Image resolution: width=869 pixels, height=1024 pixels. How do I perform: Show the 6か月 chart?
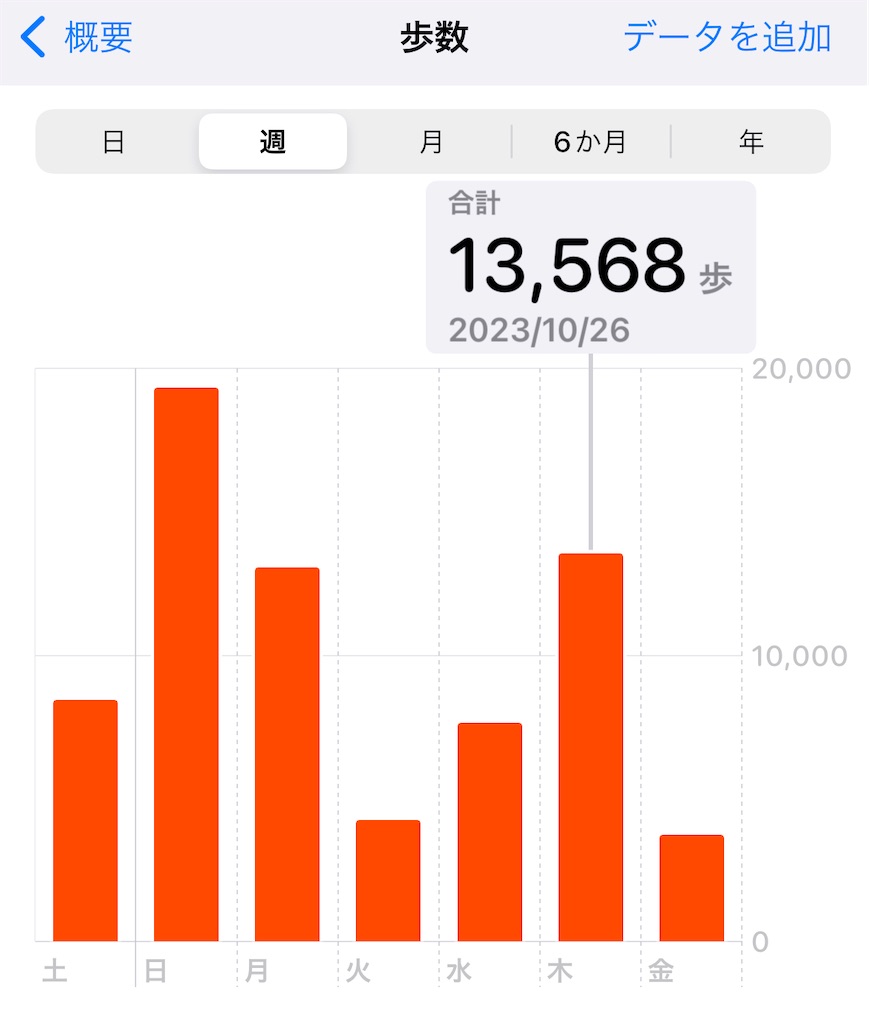(590, 142)
